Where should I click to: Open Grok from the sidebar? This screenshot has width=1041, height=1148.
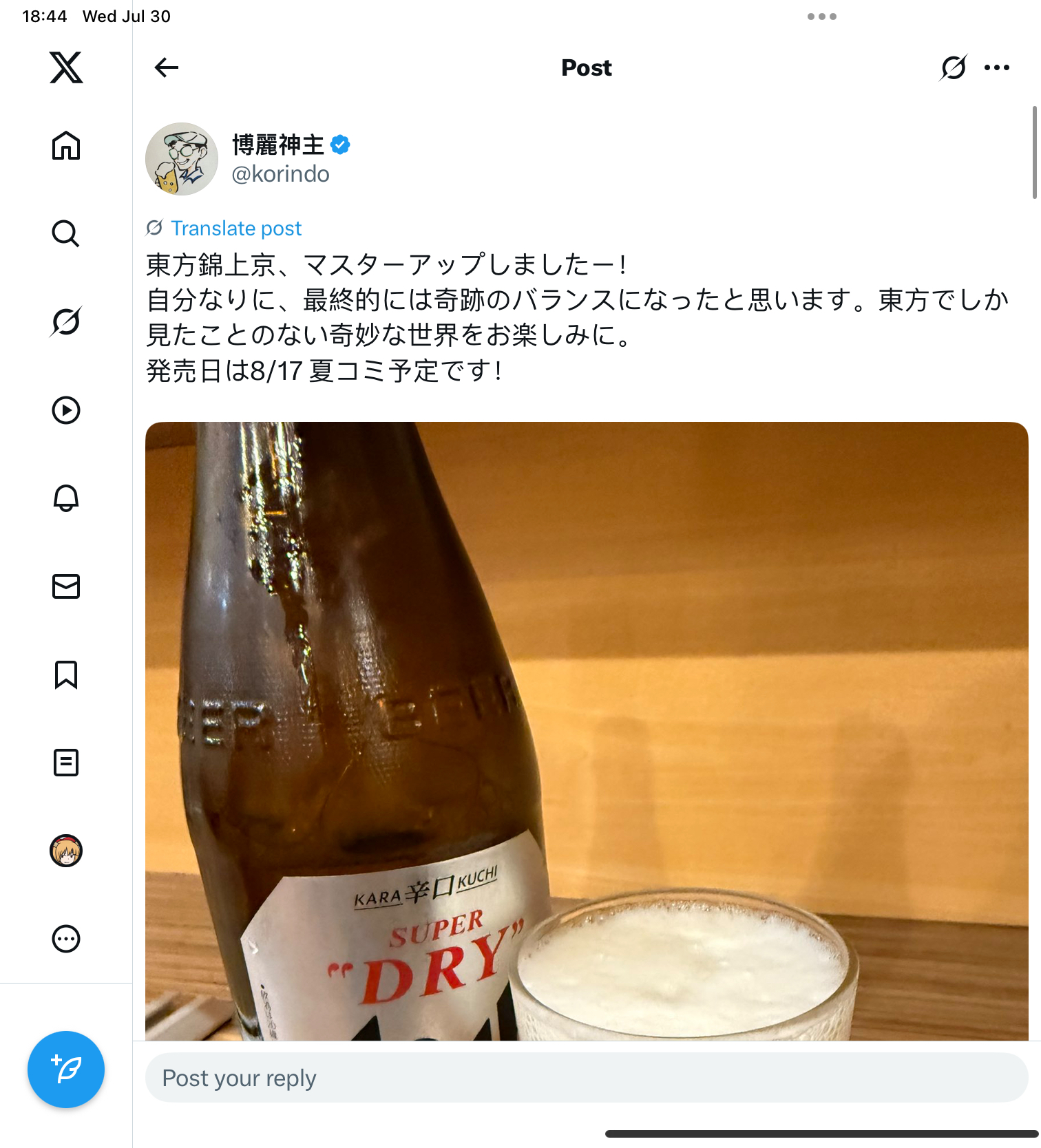click(66, 321)
